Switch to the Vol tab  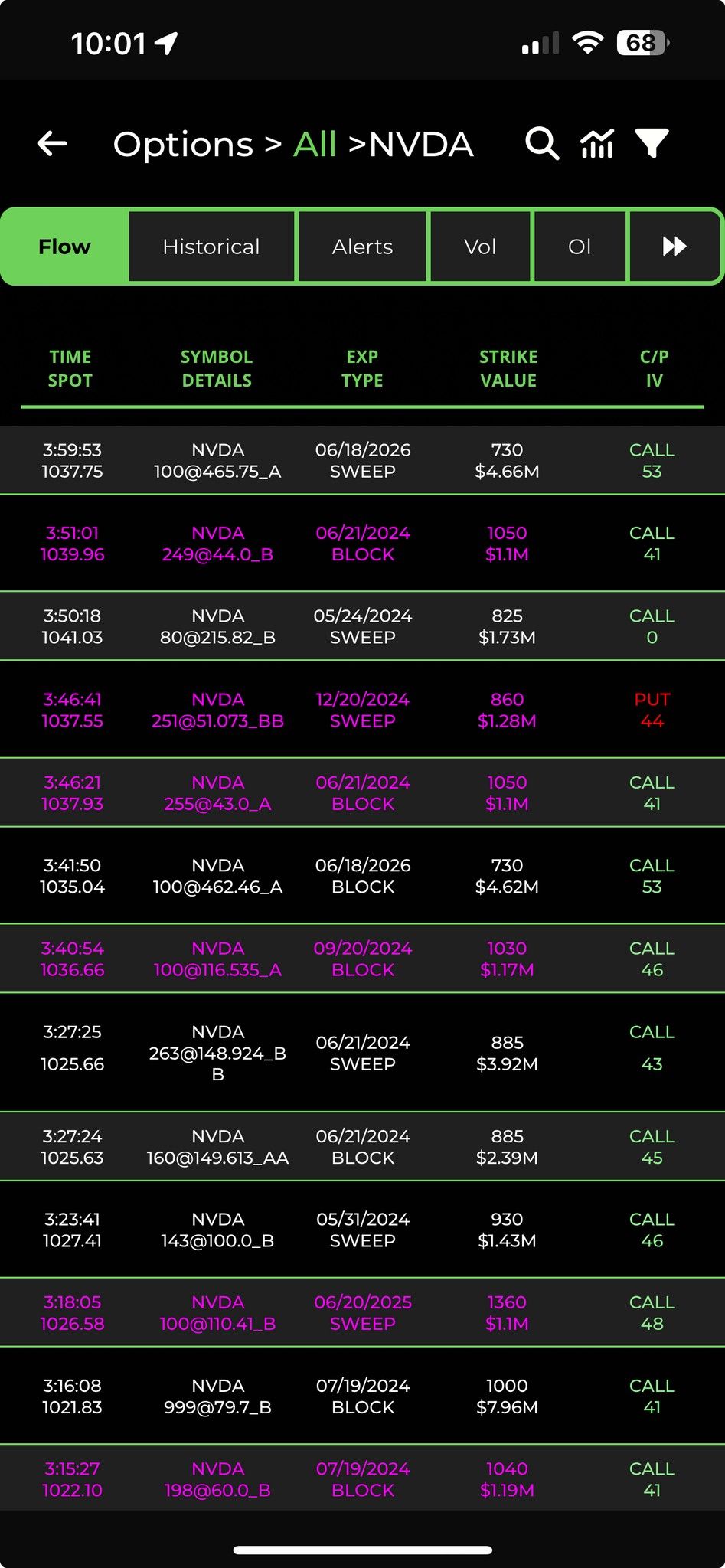pyautogui.click(x=480, y=247)
